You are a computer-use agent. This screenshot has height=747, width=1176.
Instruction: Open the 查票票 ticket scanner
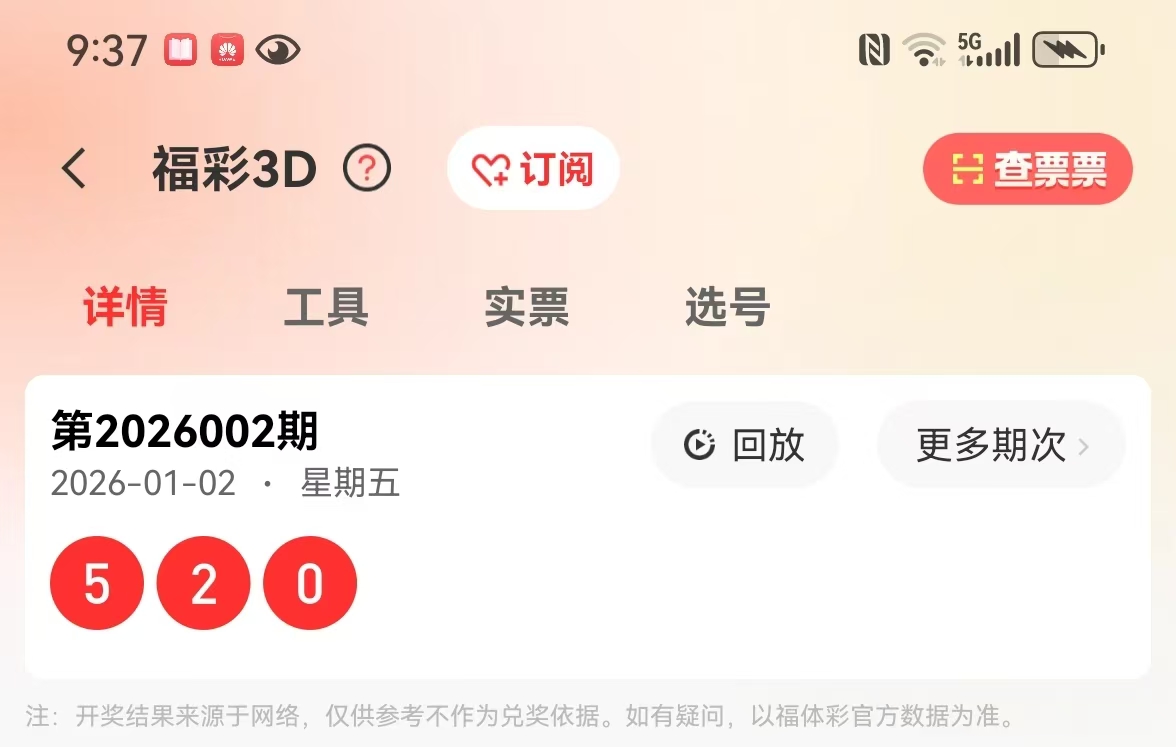point(1027,170)
